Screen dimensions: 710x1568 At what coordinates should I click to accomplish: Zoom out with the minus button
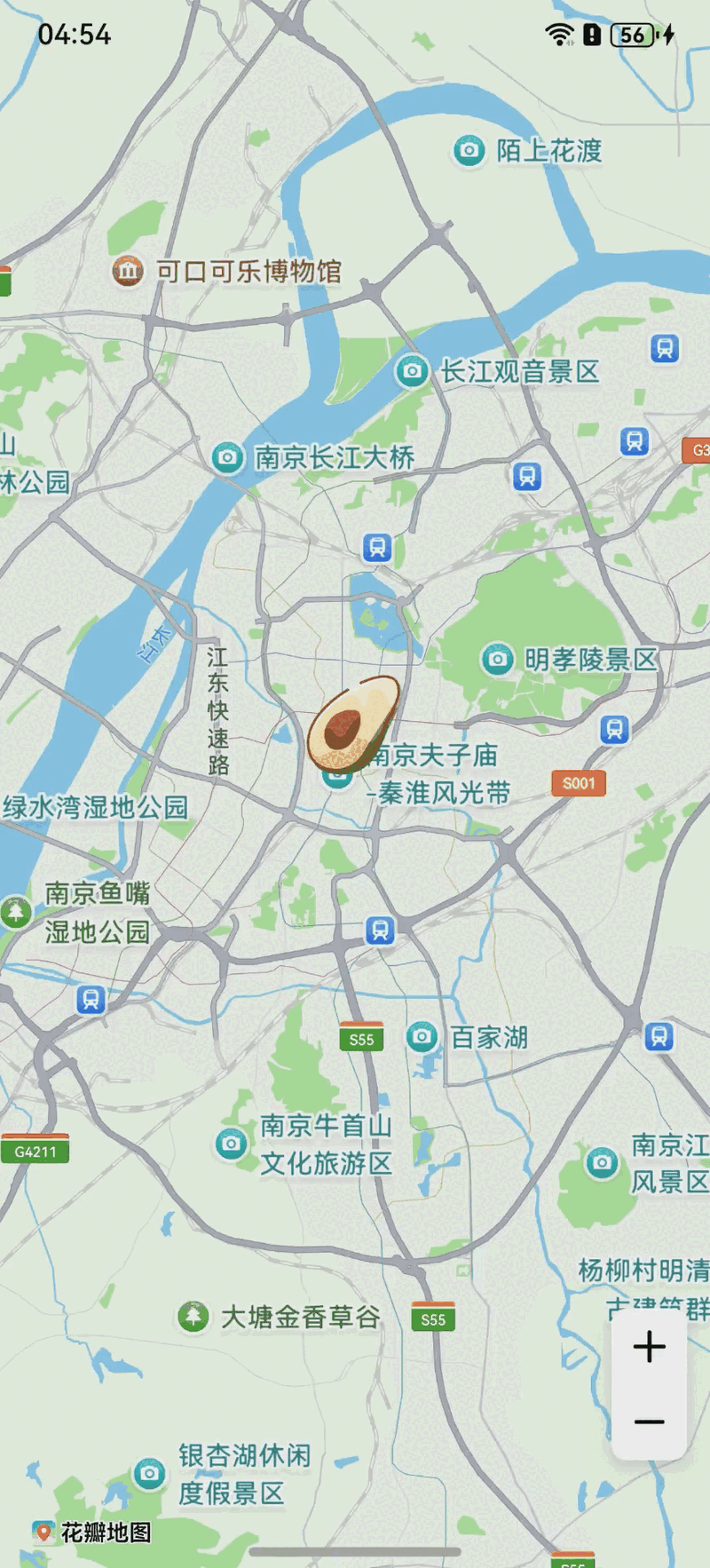point(649,1421)
